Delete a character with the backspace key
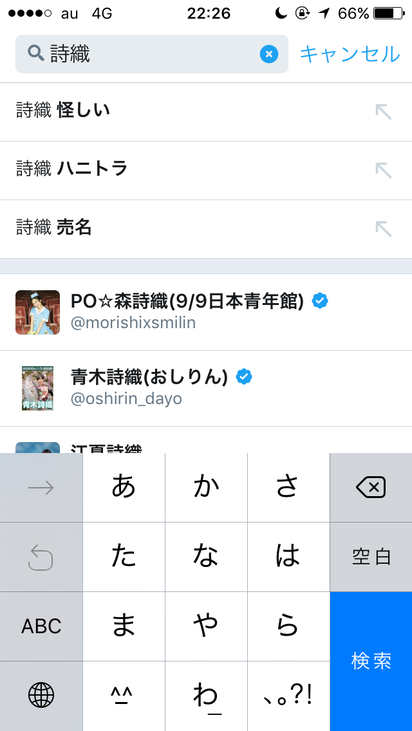 371,488
